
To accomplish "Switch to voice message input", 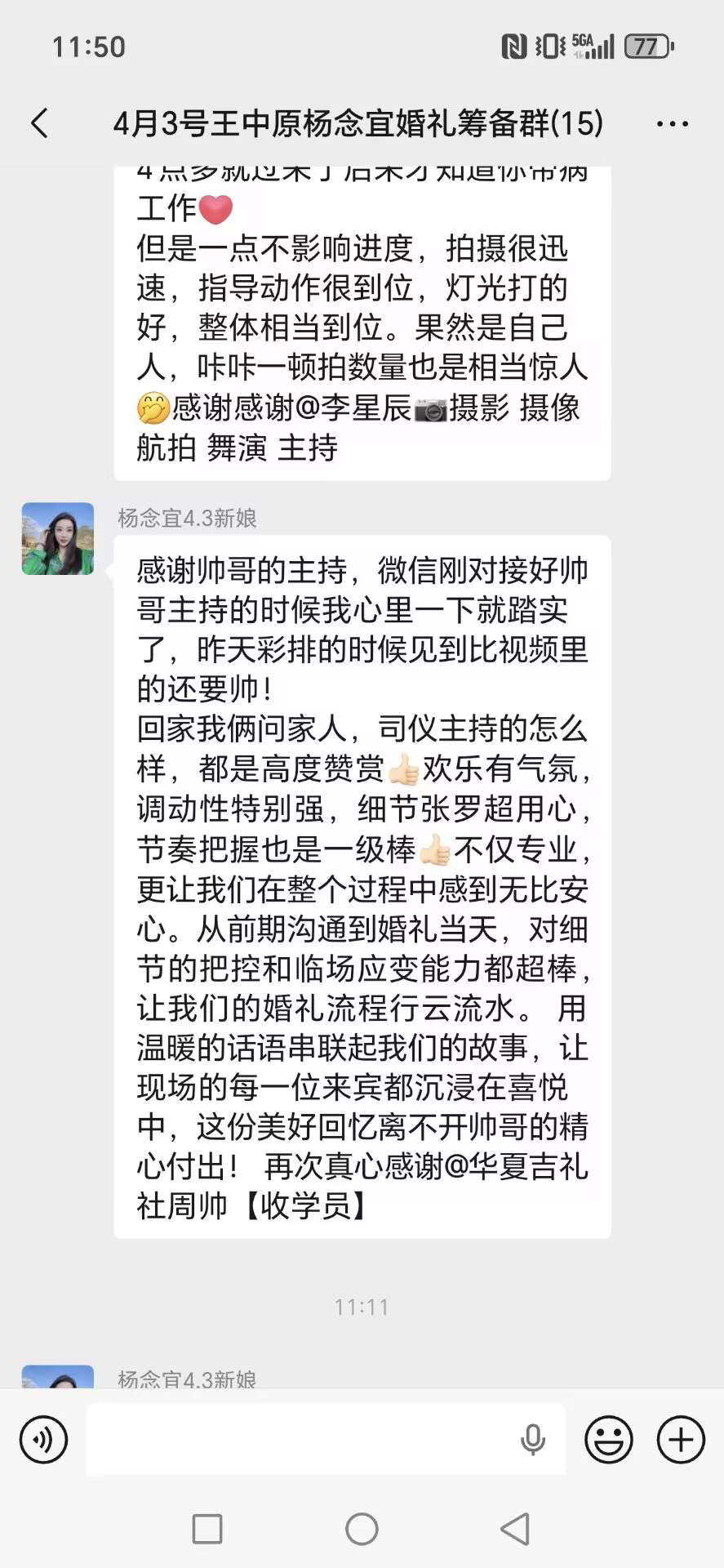I will (x=43, y=1439).
